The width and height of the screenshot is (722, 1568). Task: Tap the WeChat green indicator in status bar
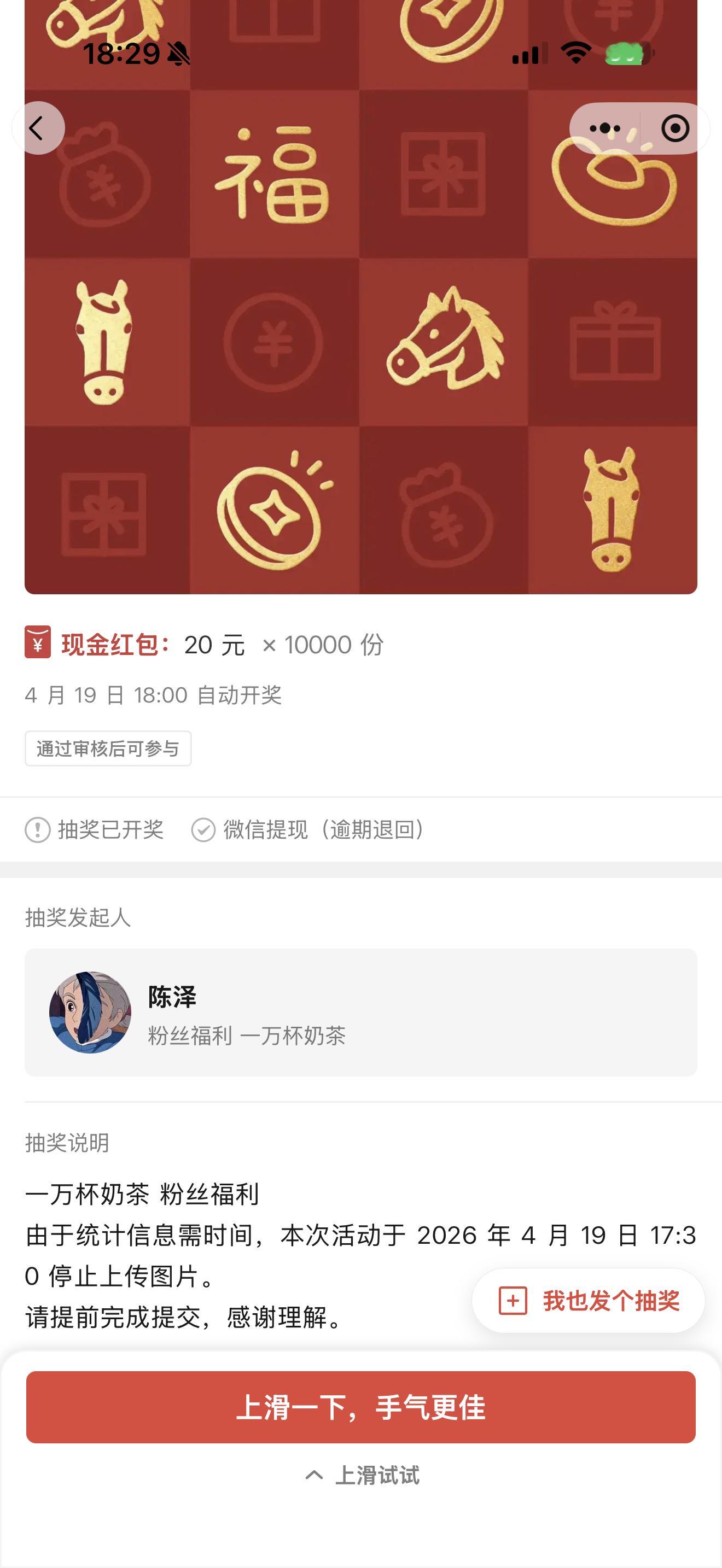click(625, 54)
